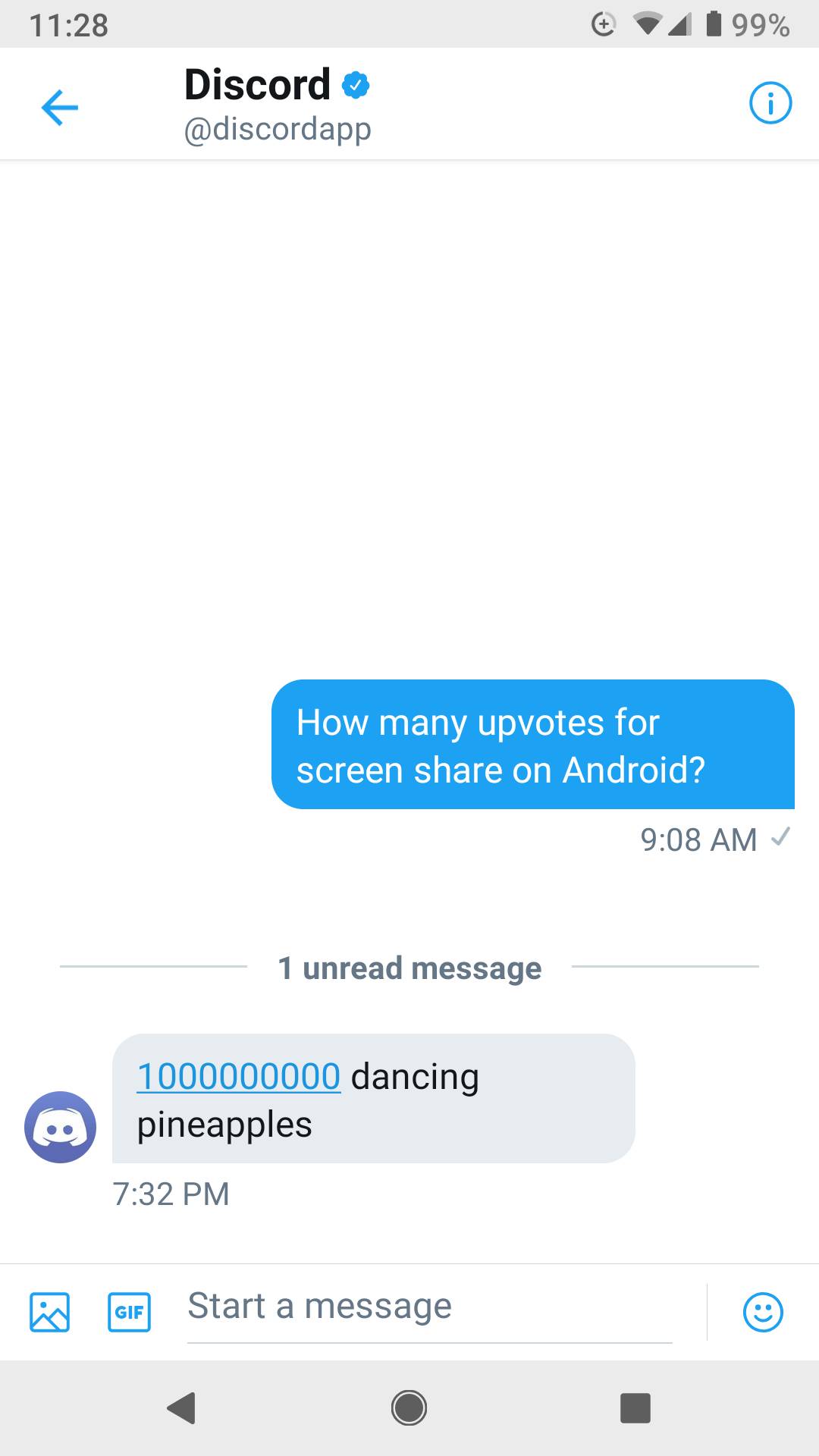Open Discord's profile avatar beside the message
Screen dimensions: 819x1456
pos(61,1127)
